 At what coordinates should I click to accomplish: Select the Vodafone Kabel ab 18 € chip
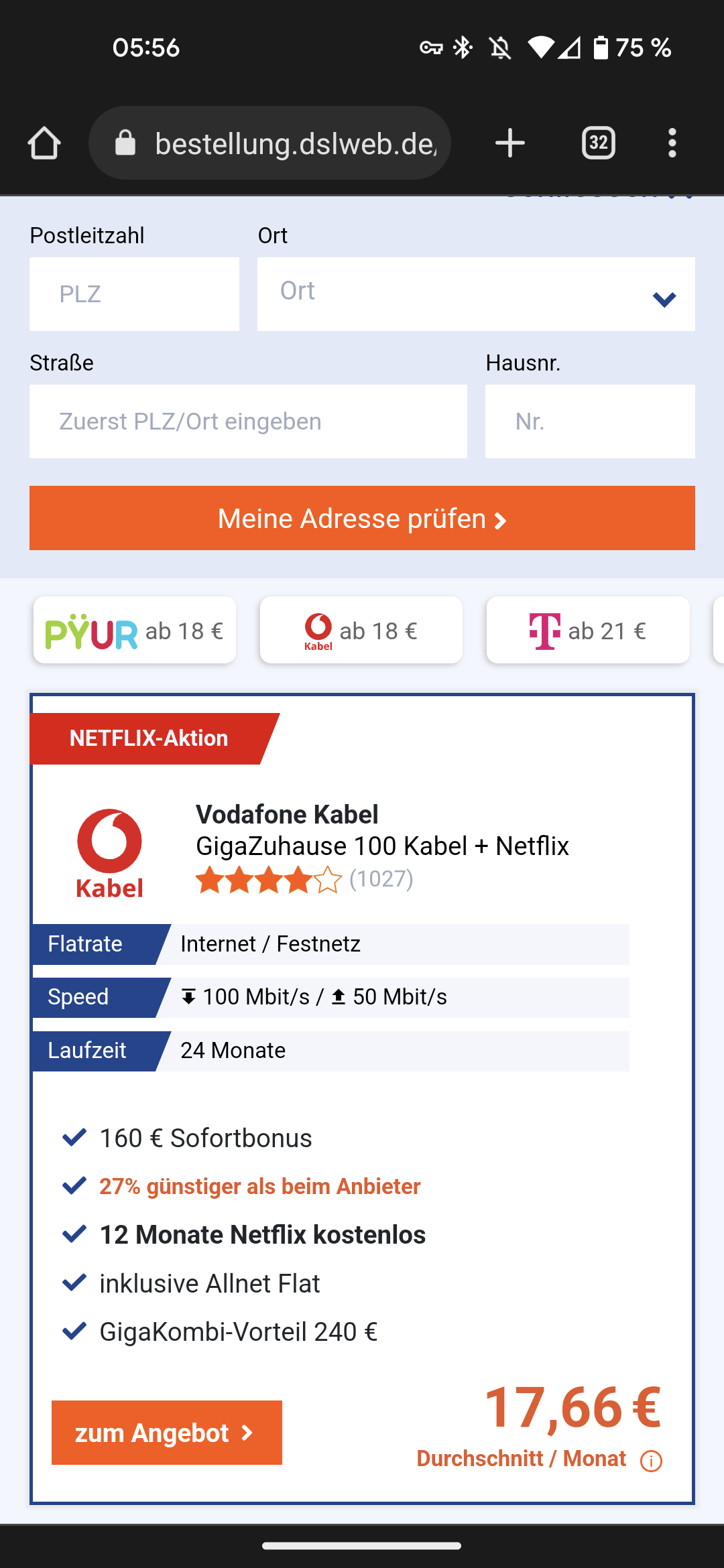click(361, 630)
